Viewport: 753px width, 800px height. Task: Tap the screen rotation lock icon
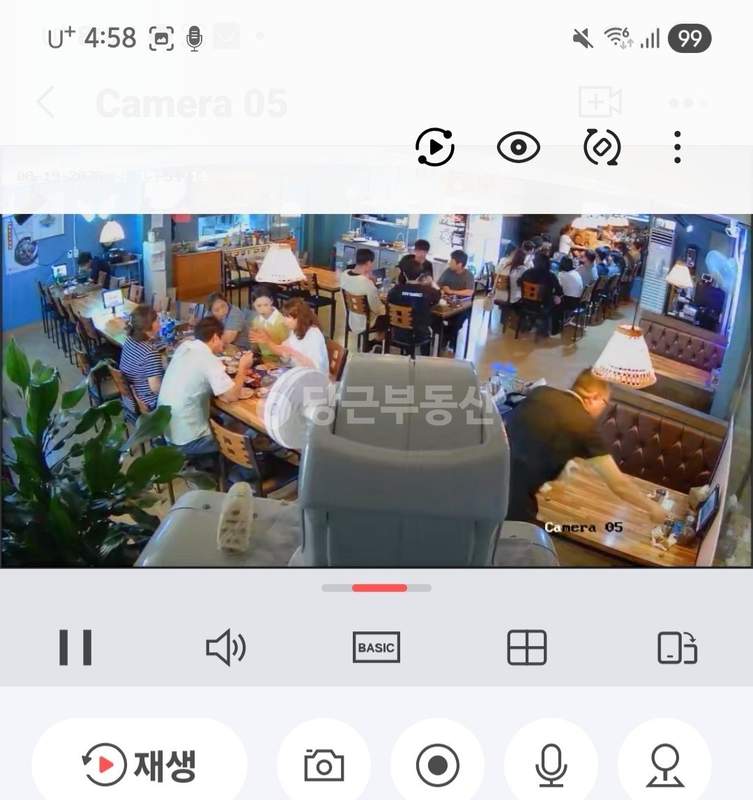[602, 148]
